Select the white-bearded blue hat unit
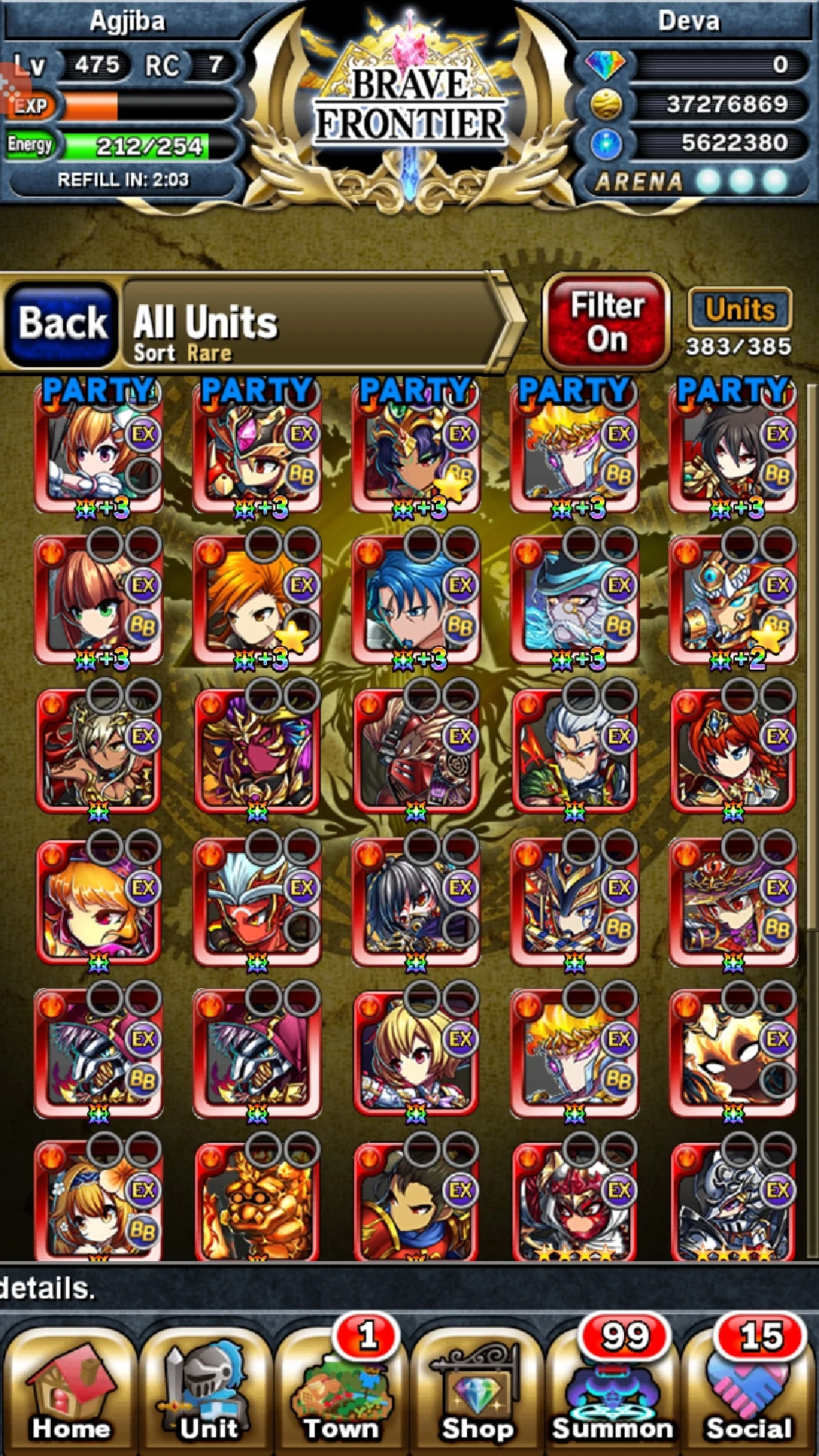The height and width of the screenshot is (1456, 819). [575, 599]
